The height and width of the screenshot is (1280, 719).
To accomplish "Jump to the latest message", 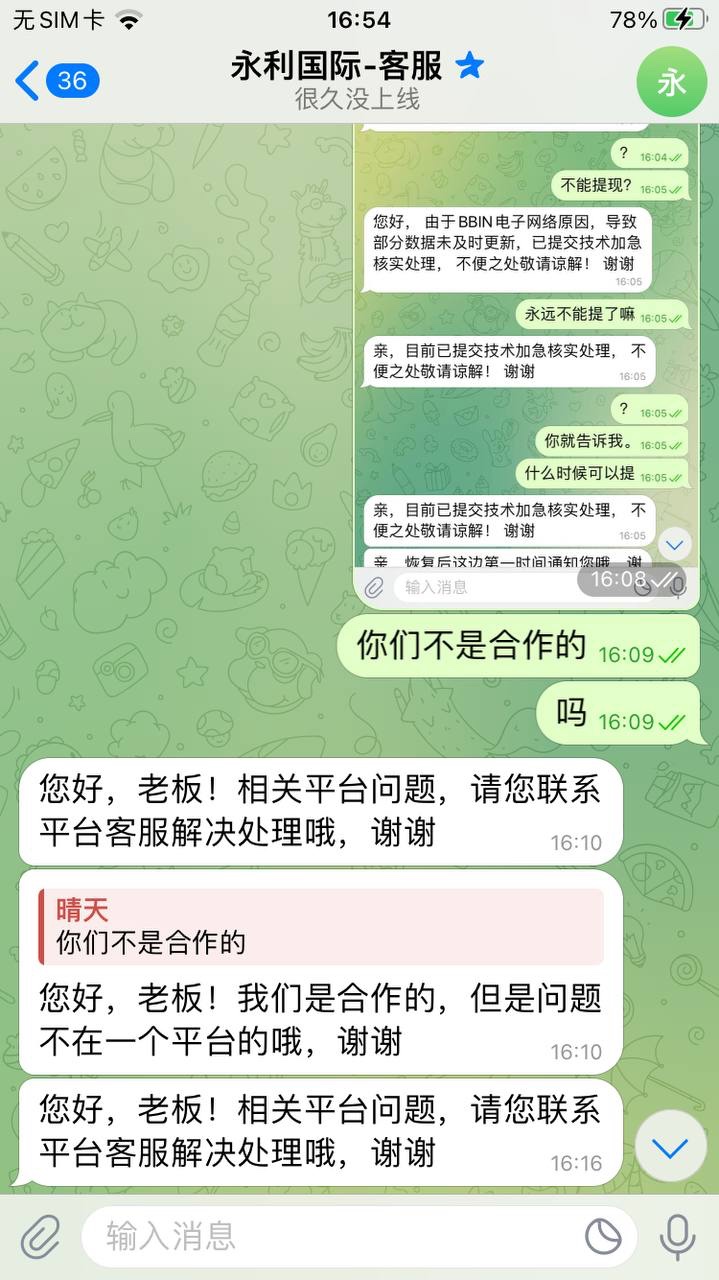I will pos(670,1147).
